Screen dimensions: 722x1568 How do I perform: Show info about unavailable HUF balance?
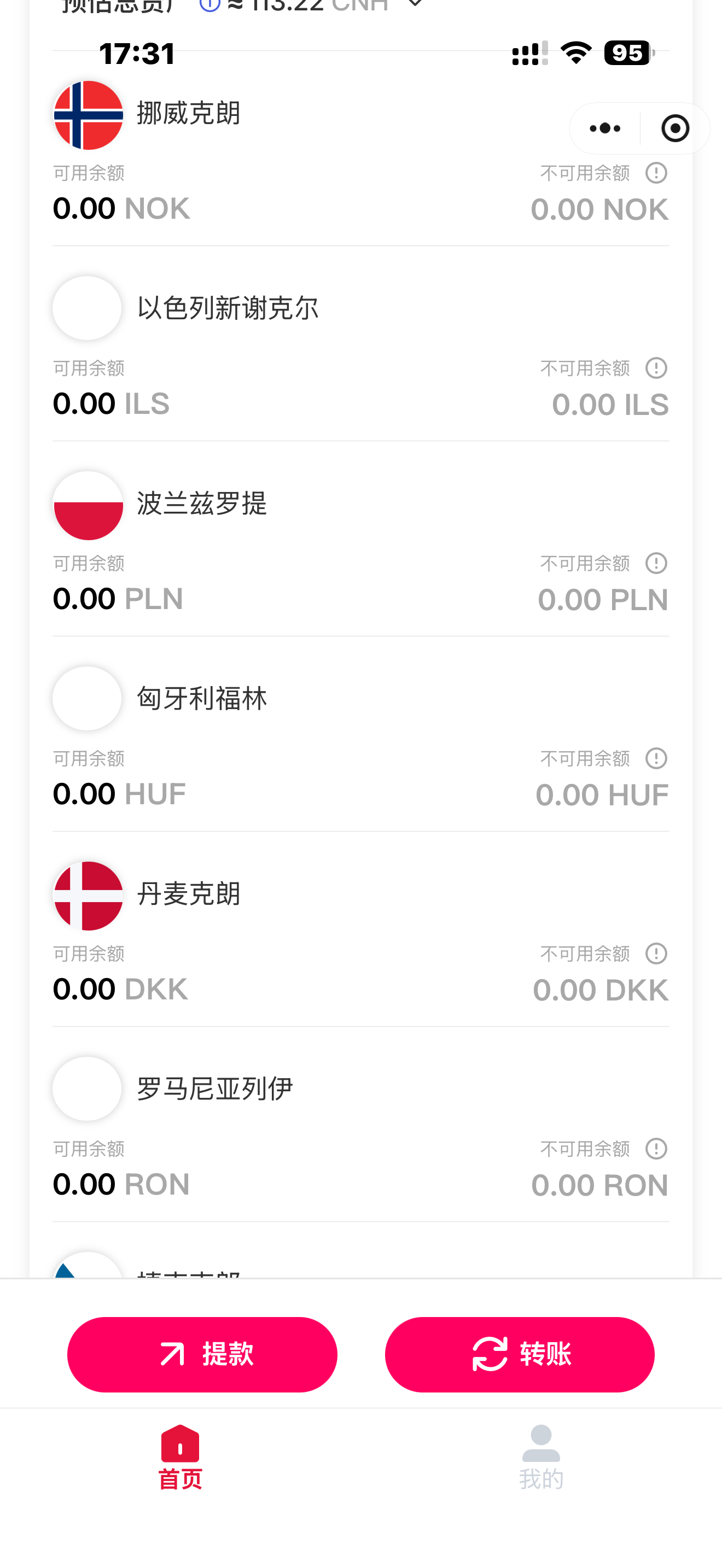point(656,758)
